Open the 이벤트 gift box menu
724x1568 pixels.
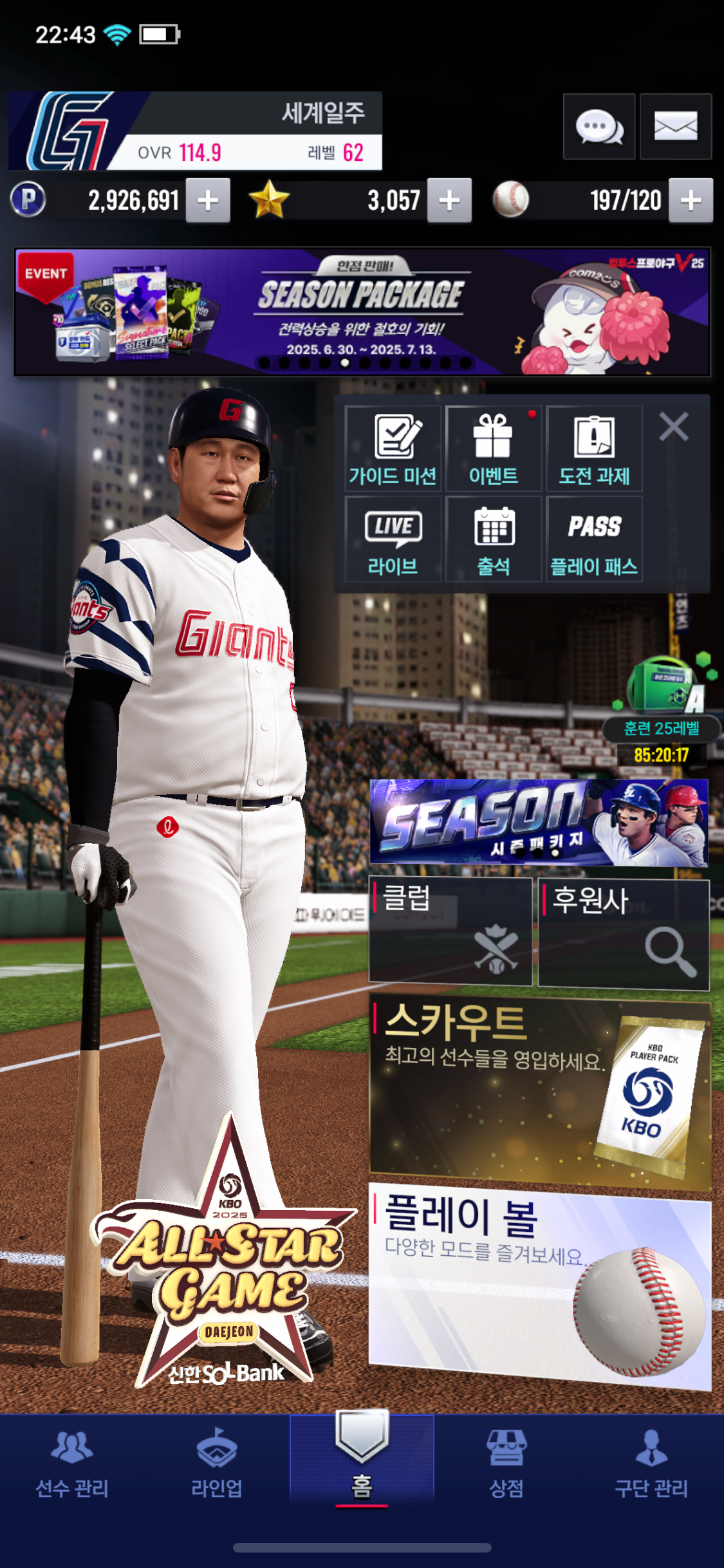(x=494, y=449)
